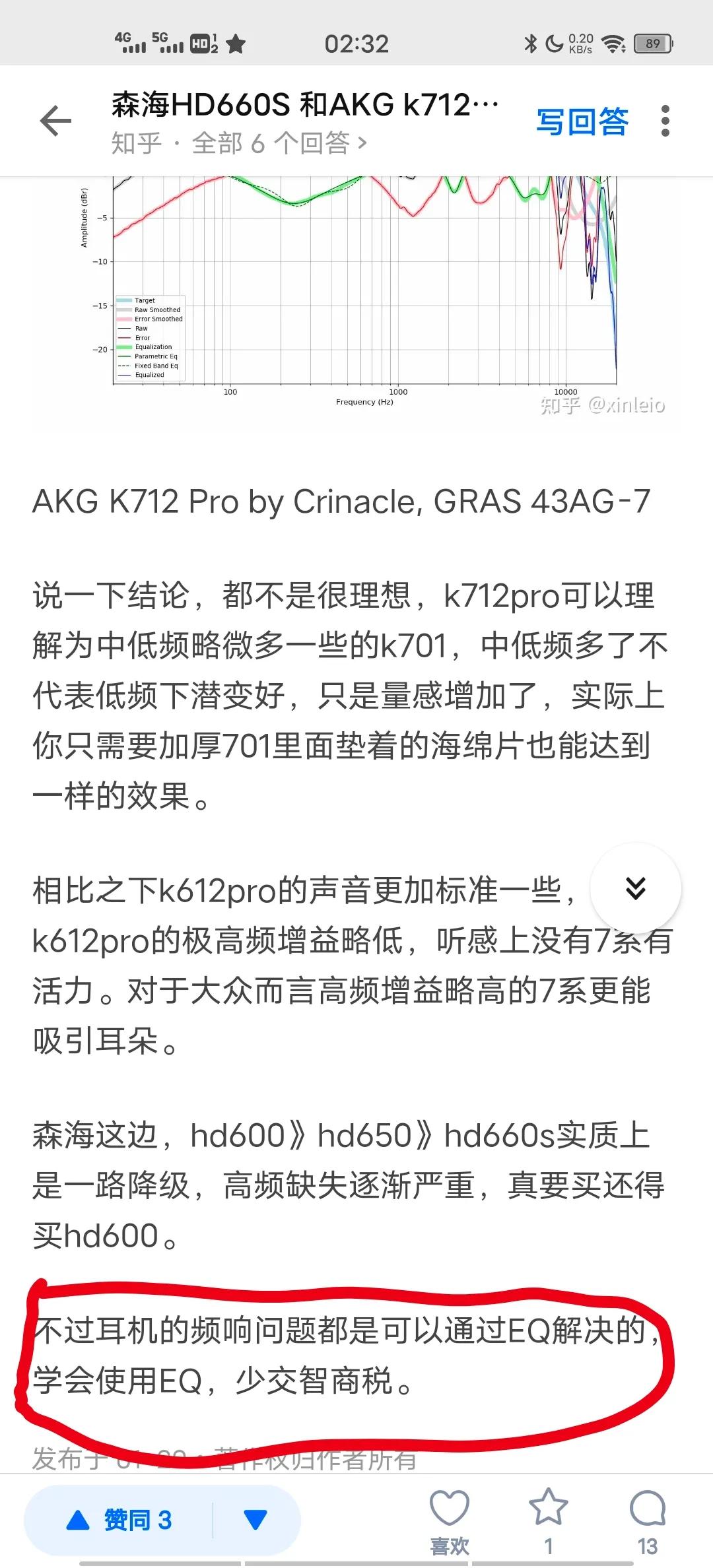Tap the 02:32 clock in the status bar
This screenshot has height=1568, width=713.
point(356,43)
